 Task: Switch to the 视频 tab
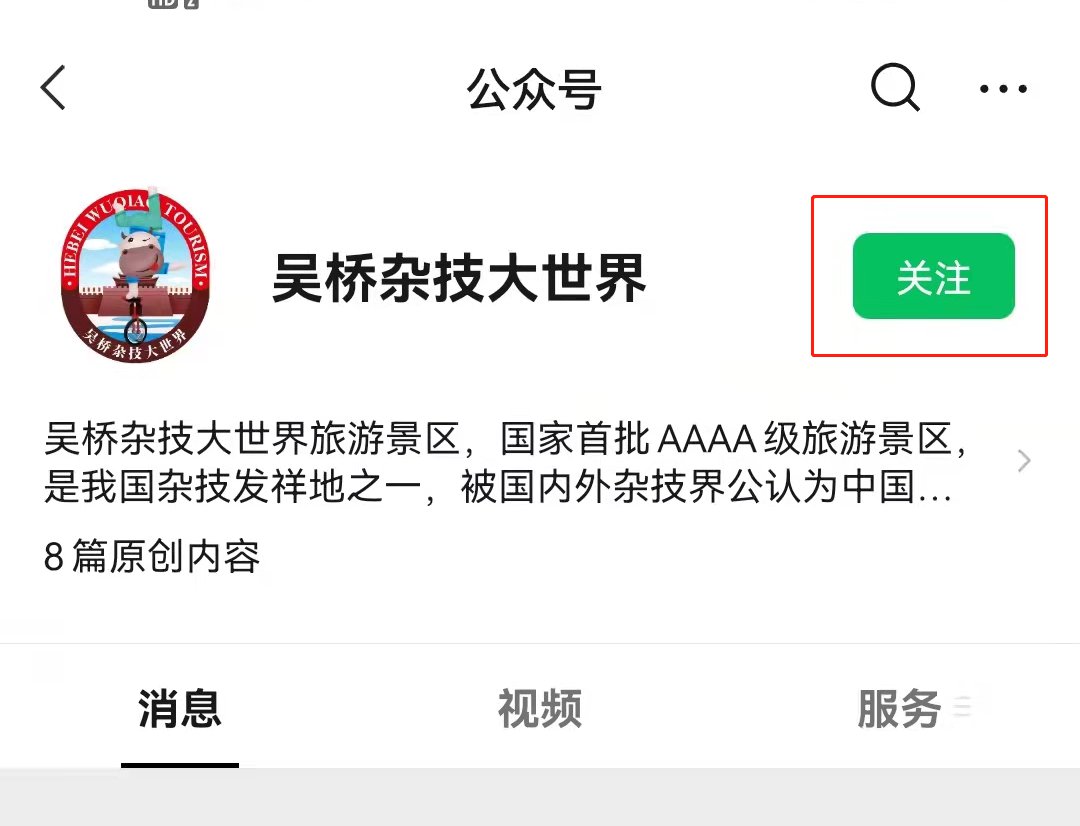(x=540, y=710)
